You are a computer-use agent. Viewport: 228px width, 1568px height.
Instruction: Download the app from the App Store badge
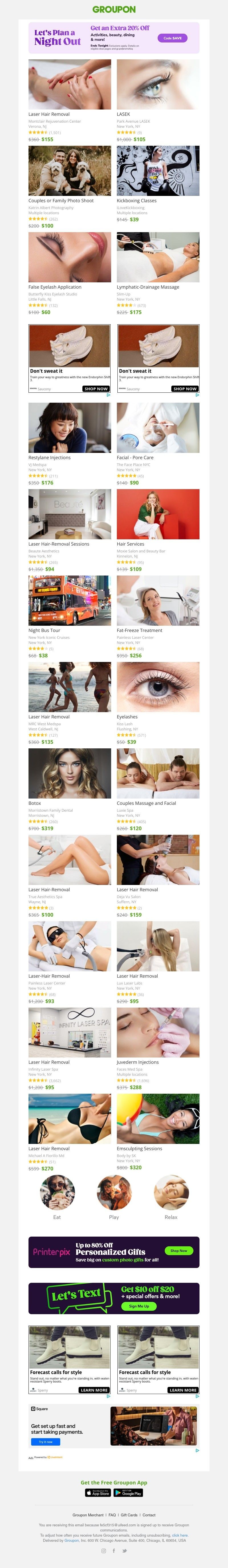(97, 1492)
